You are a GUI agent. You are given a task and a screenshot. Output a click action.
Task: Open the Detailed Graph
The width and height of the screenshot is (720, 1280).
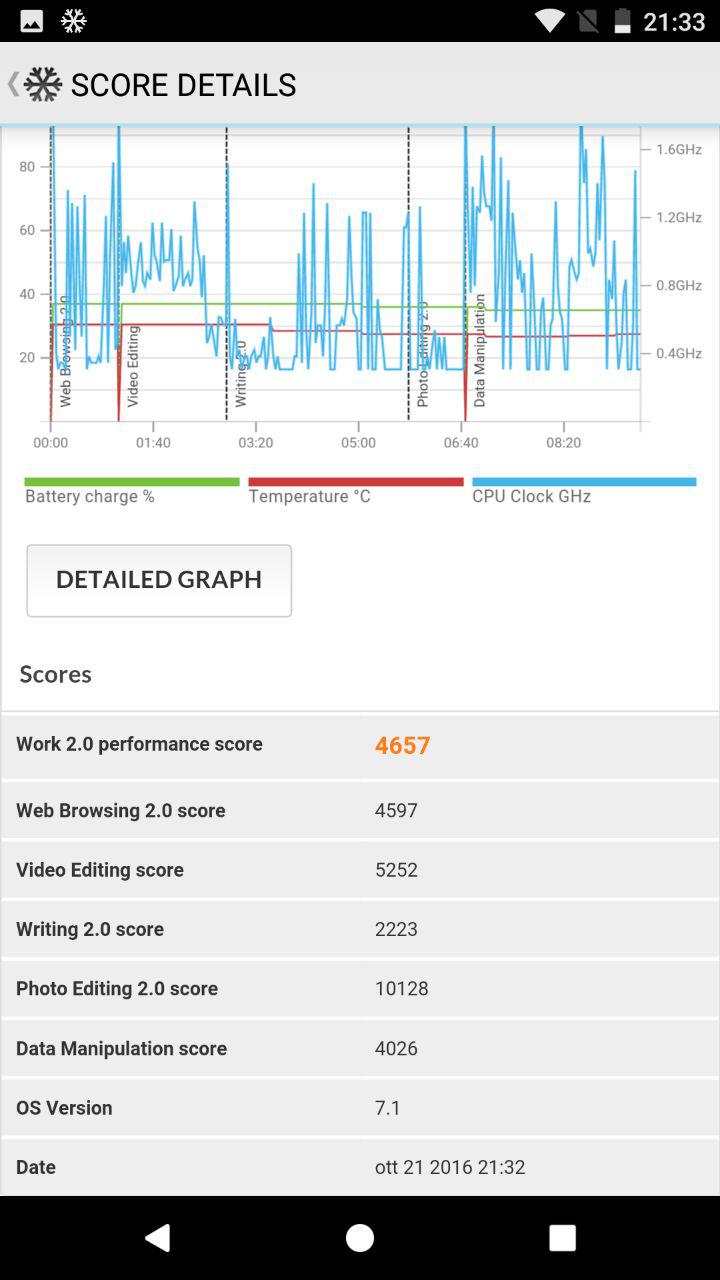click(x=159, y=580)
